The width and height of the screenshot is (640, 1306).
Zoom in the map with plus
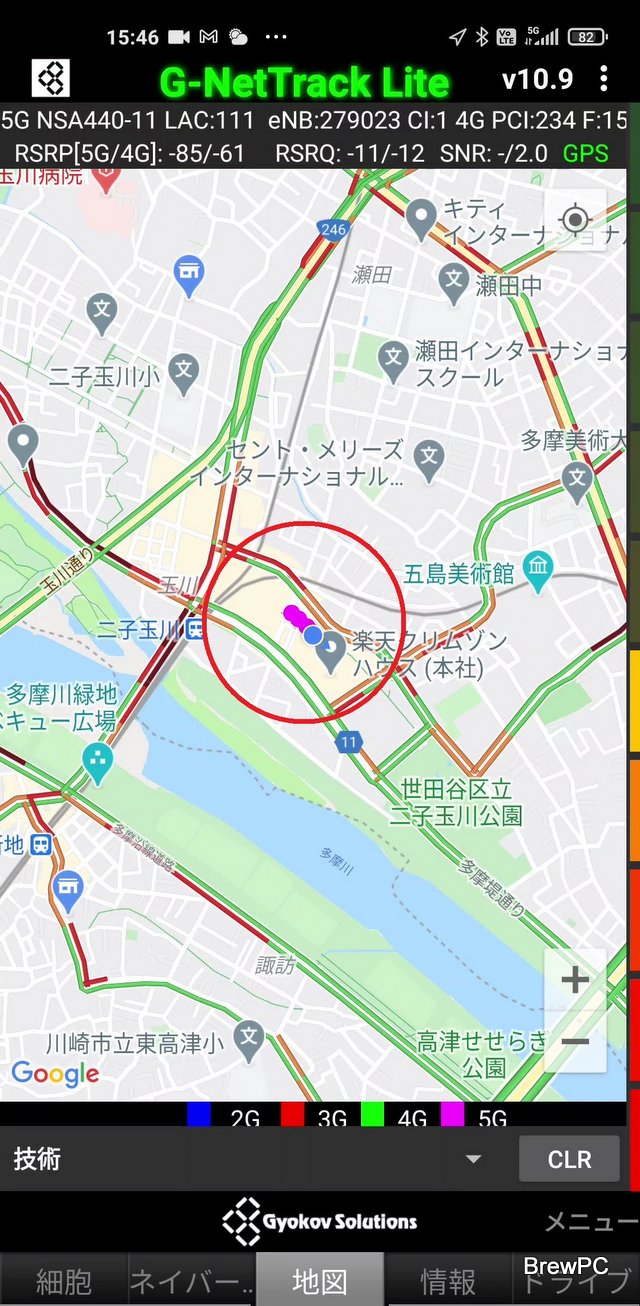(575, 980)
